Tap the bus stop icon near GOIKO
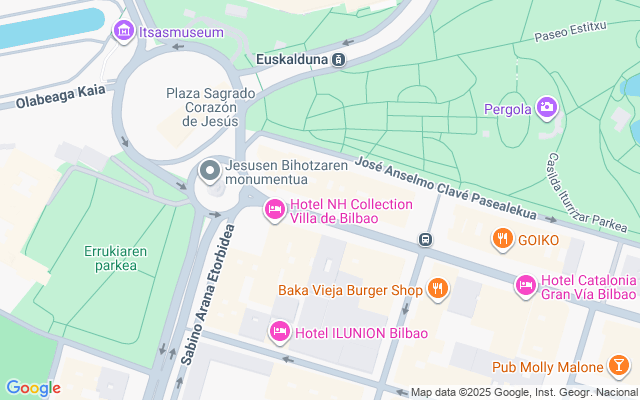The width and height of the screenshot is (640, 400). click(x=425, y=240)
